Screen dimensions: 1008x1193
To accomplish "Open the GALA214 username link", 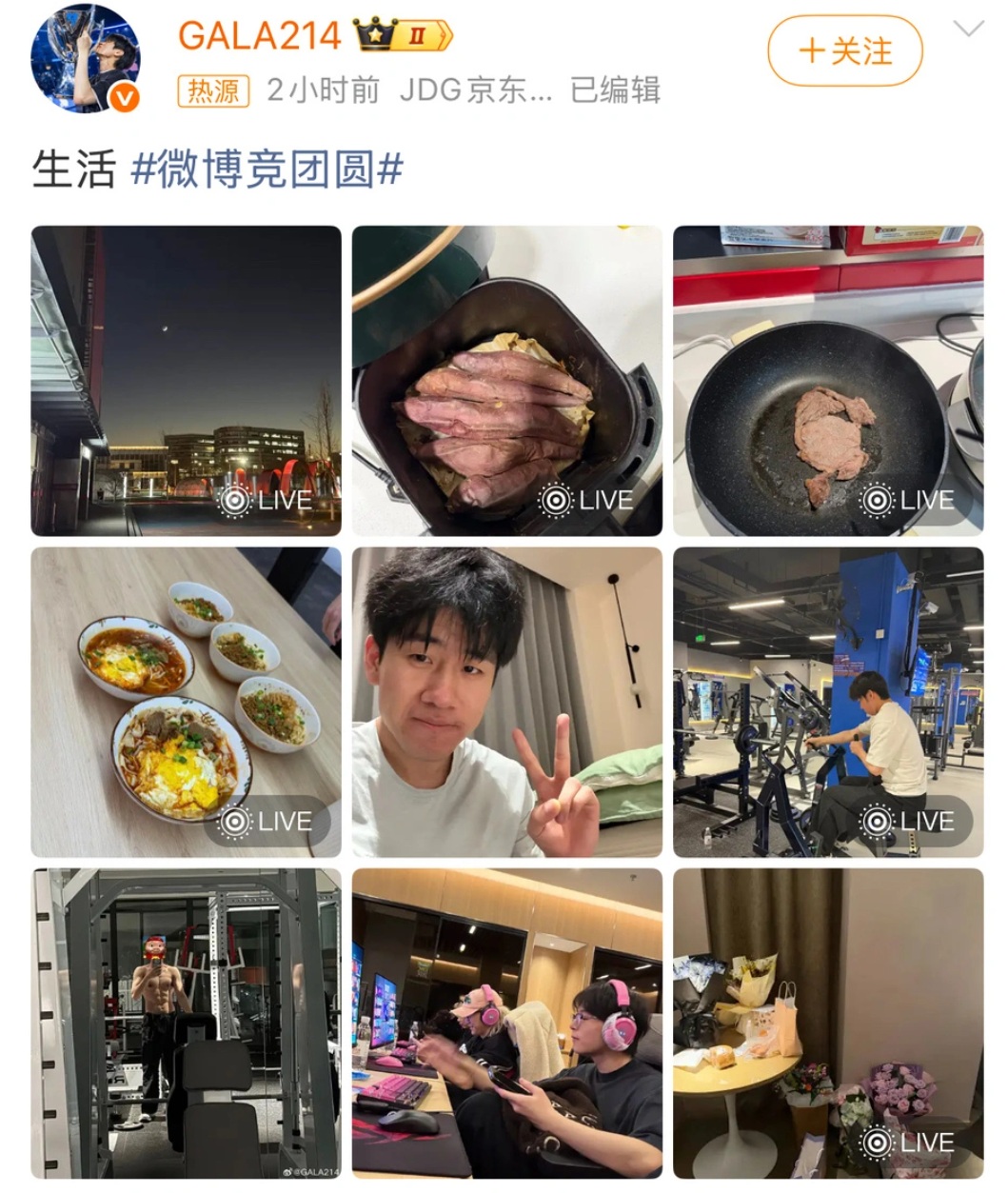I will click(259, 36).
